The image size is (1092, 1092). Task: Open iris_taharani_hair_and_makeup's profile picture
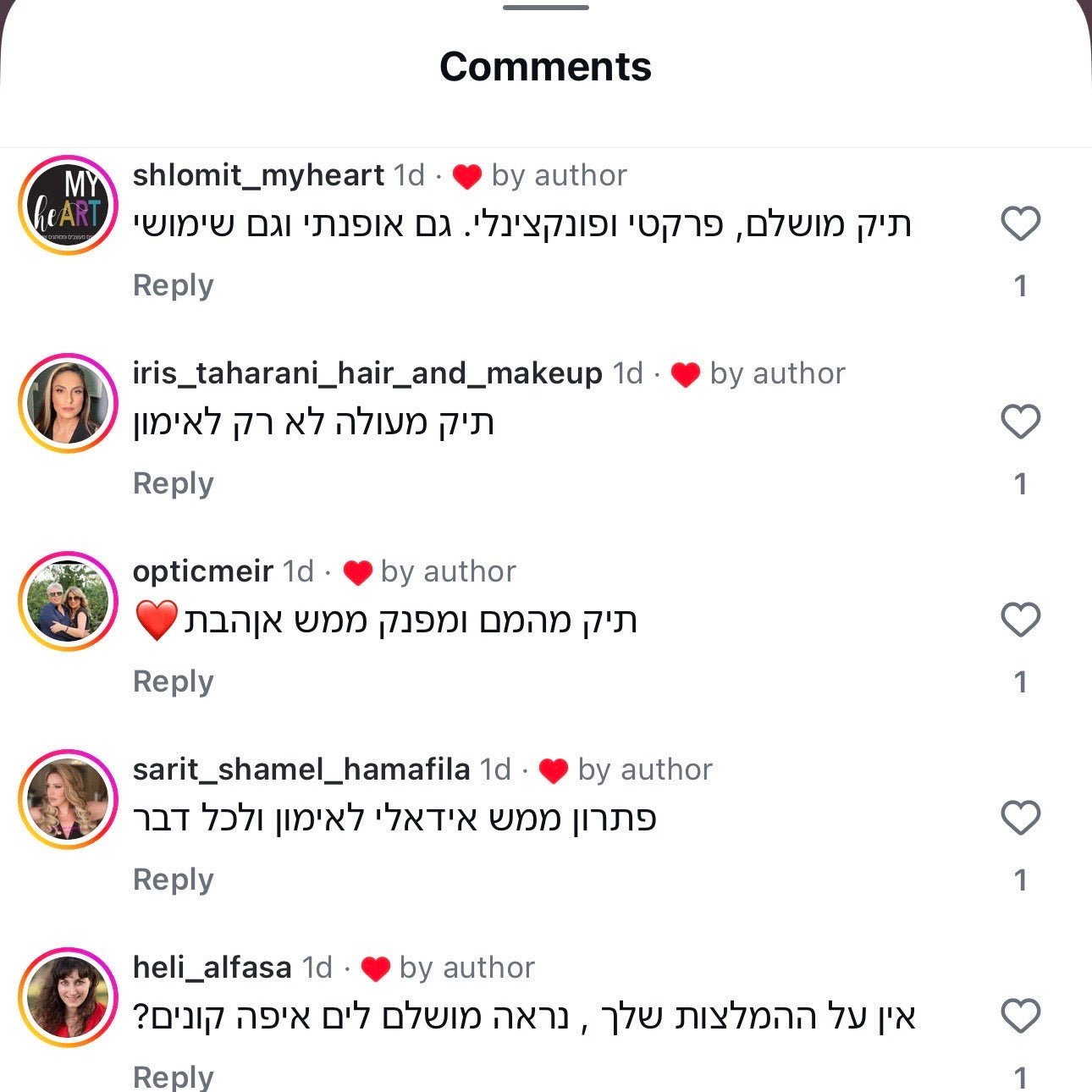68,403
